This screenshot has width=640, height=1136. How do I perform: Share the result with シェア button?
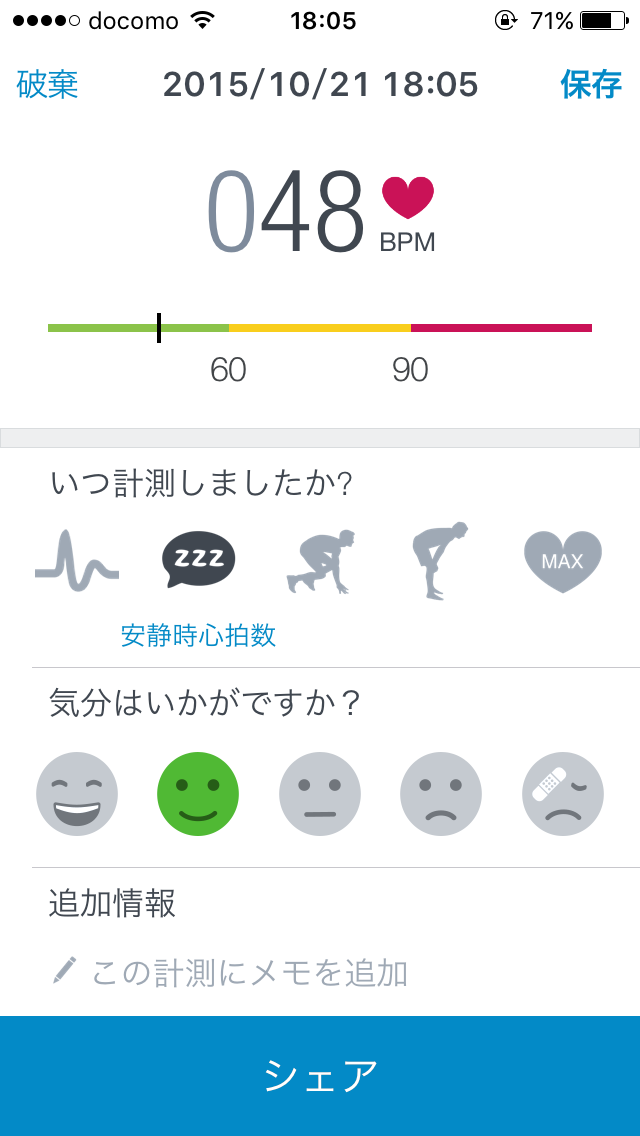click(x=320, y=1076)
